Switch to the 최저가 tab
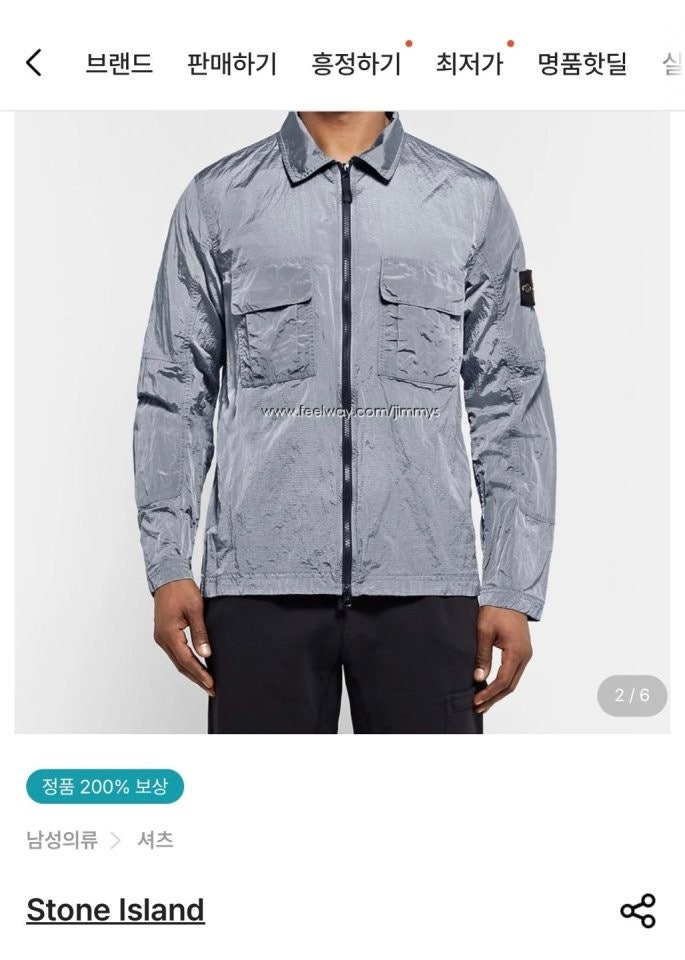The image size is (685, 960). (469, 64)
